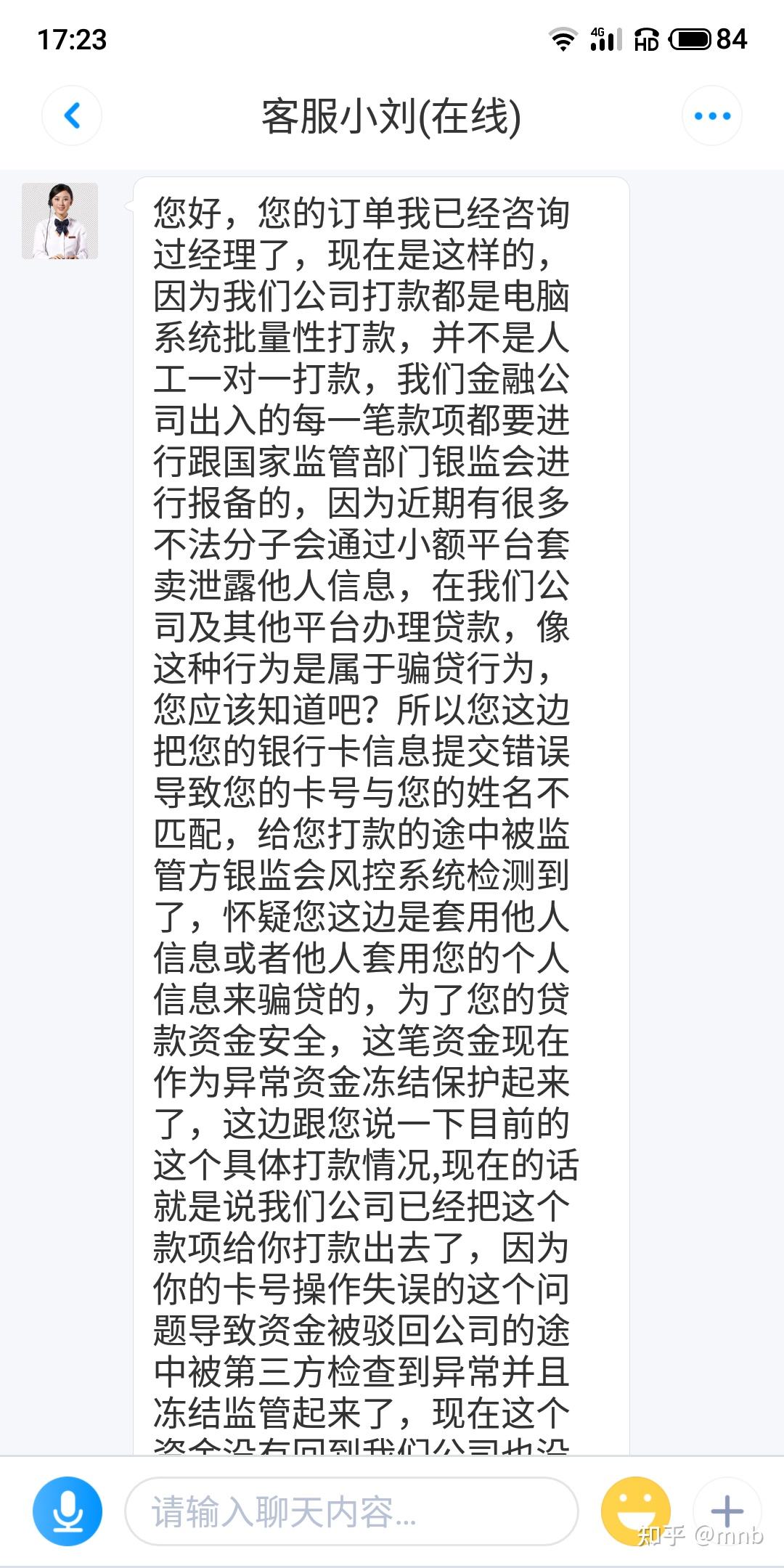Open the three-dot more options menu
The image size is (784, 1568).
[x=712, y=115]
